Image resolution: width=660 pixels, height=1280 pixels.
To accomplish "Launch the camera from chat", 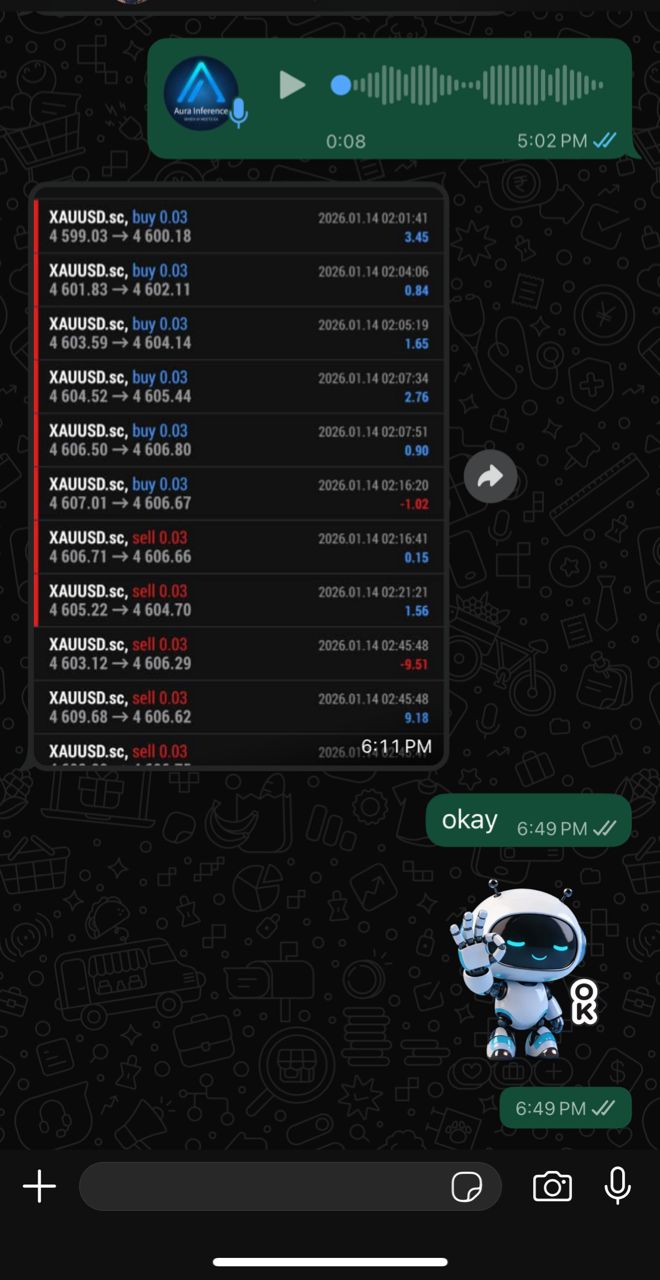I will [x=552, y=1187].
